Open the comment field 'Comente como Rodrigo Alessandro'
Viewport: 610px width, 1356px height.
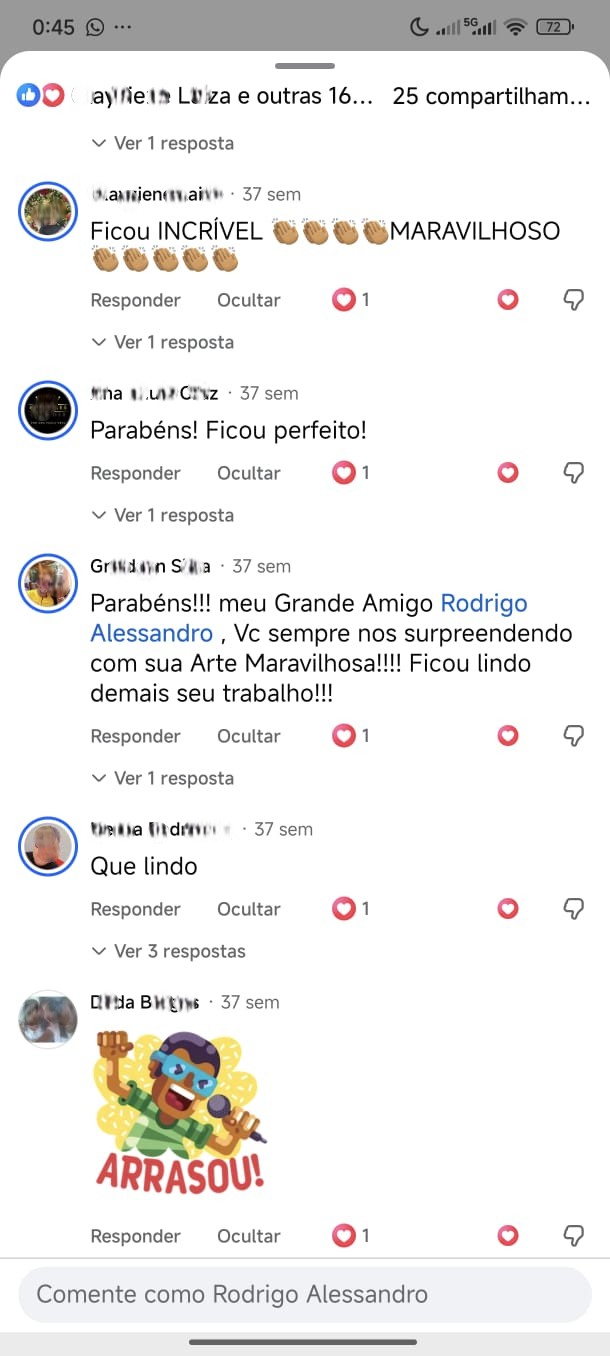304,1295
